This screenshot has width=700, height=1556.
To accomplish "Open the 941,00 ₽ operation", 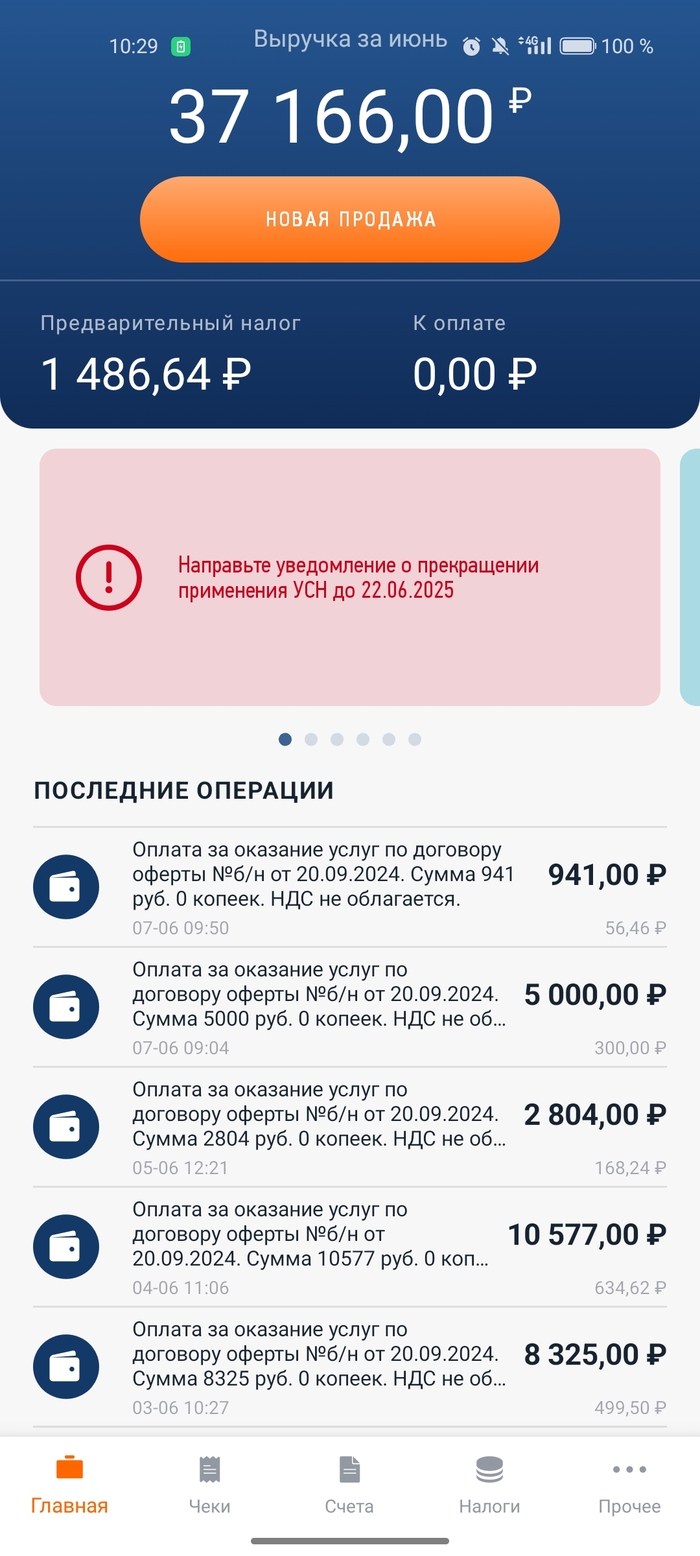I will (x=350, y=887).
